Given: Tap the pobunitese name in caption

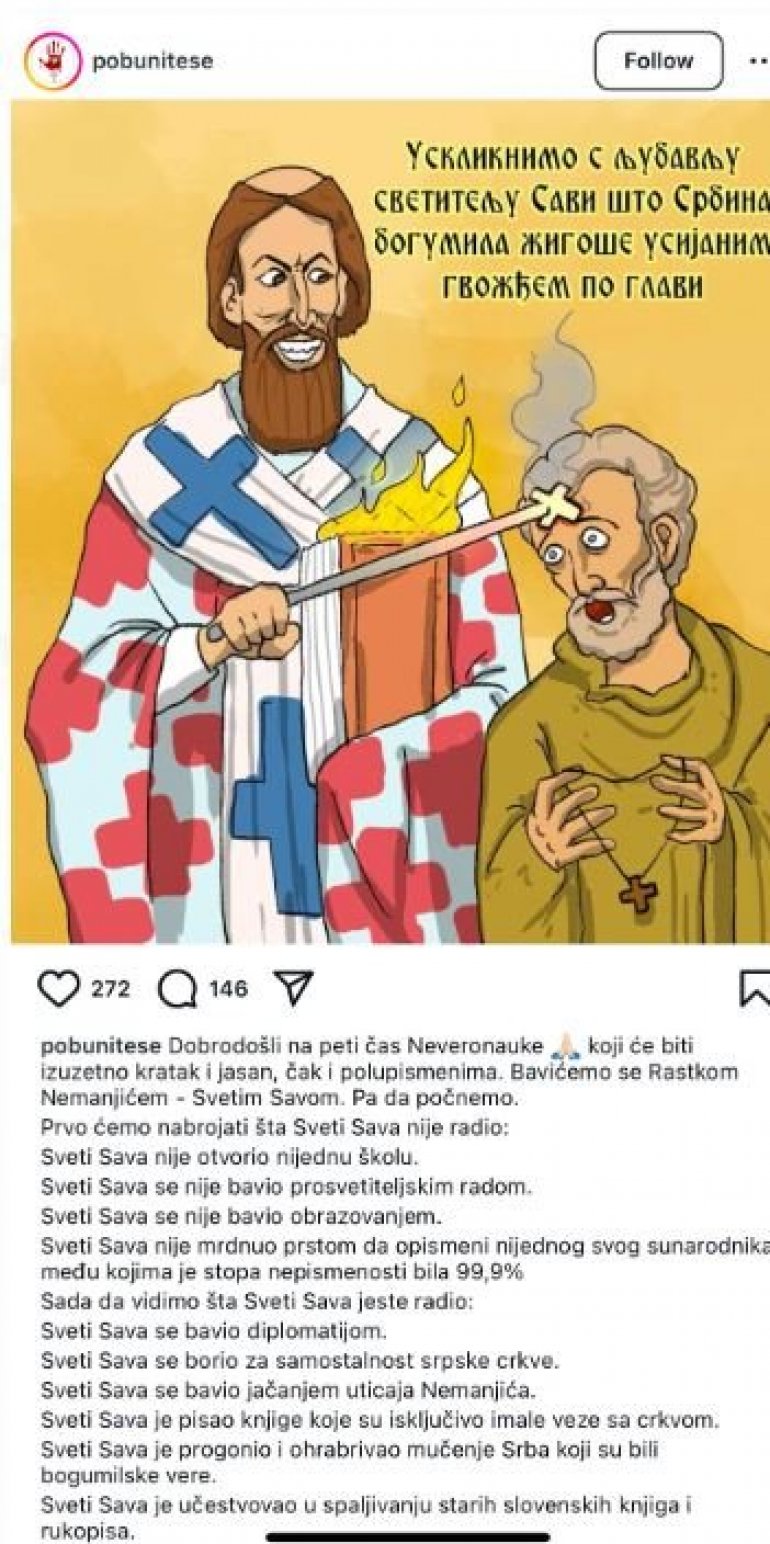Looking at the screenshot, I should 100,1046.
